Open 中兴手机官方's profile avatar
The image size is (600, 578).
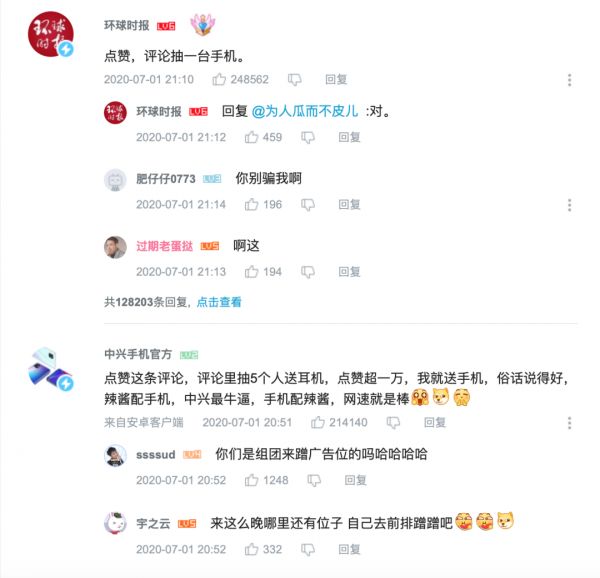50,371
